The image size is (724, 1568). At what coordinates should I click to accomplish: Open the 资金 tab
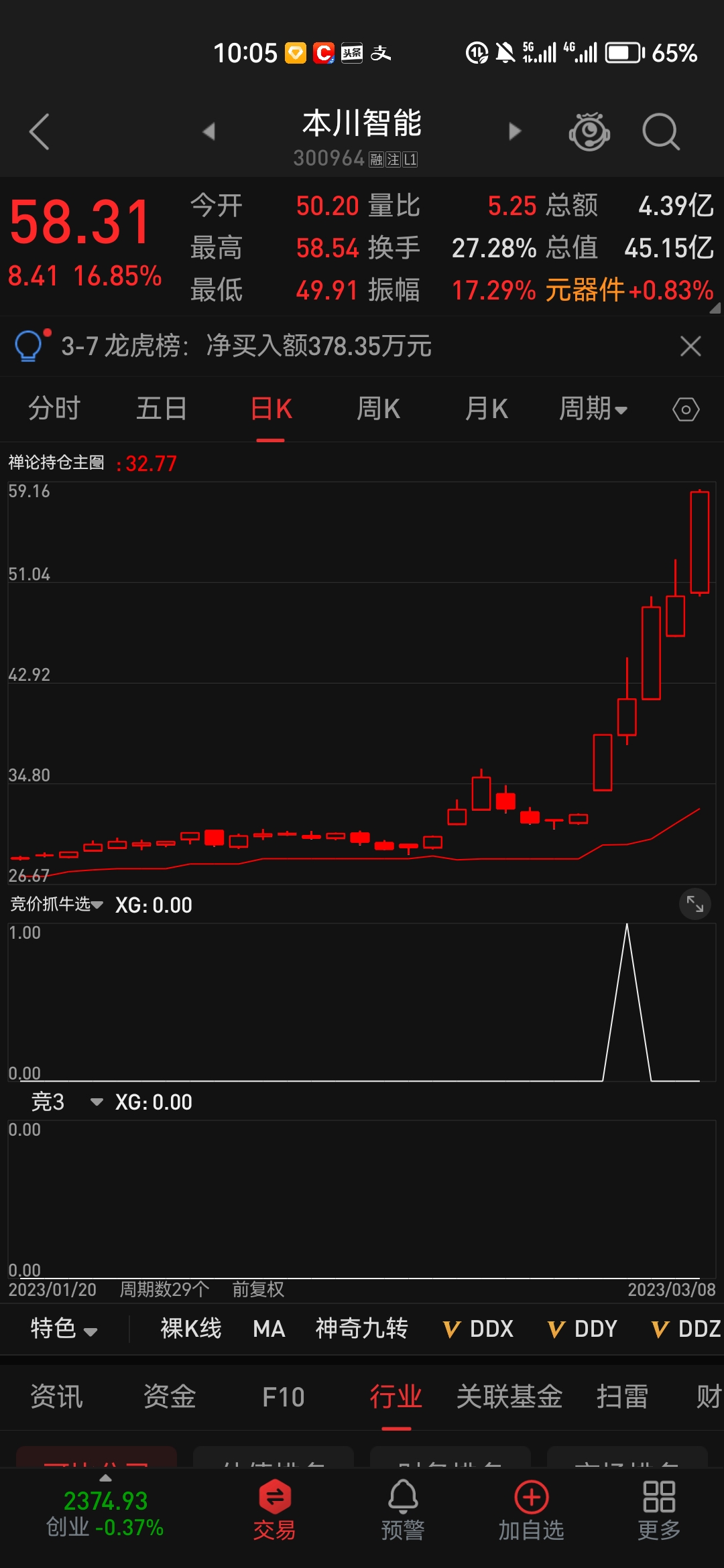(170, 1397)
